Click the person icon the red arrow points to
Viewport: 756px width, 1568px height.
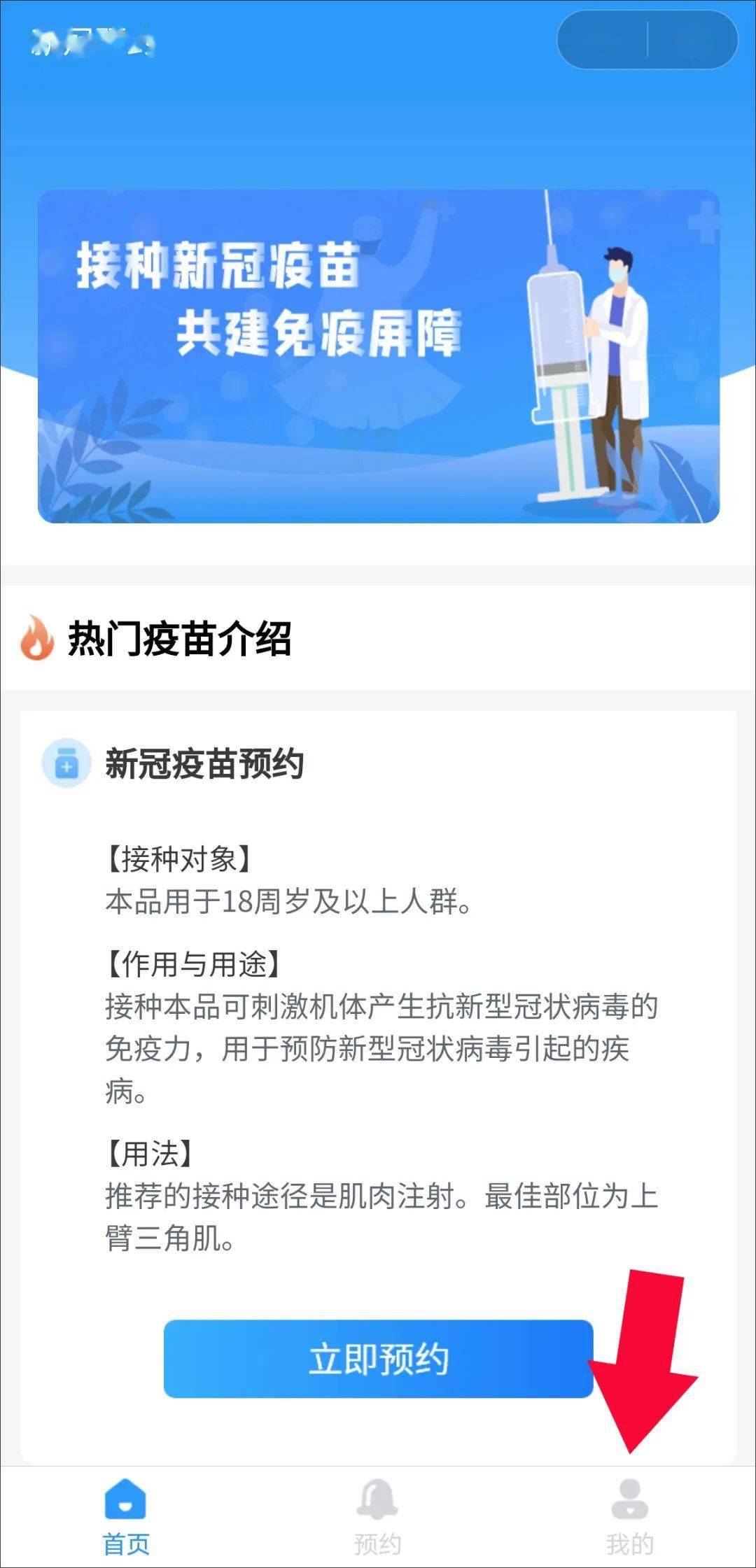coord(630,1497)
